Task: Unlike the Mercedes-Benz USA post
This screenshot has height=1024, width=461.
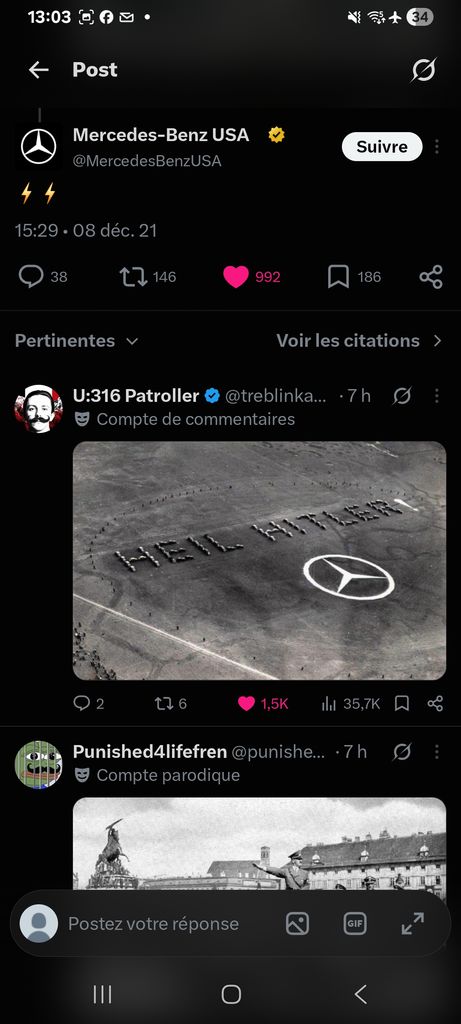Action: (x=236, y=277)
